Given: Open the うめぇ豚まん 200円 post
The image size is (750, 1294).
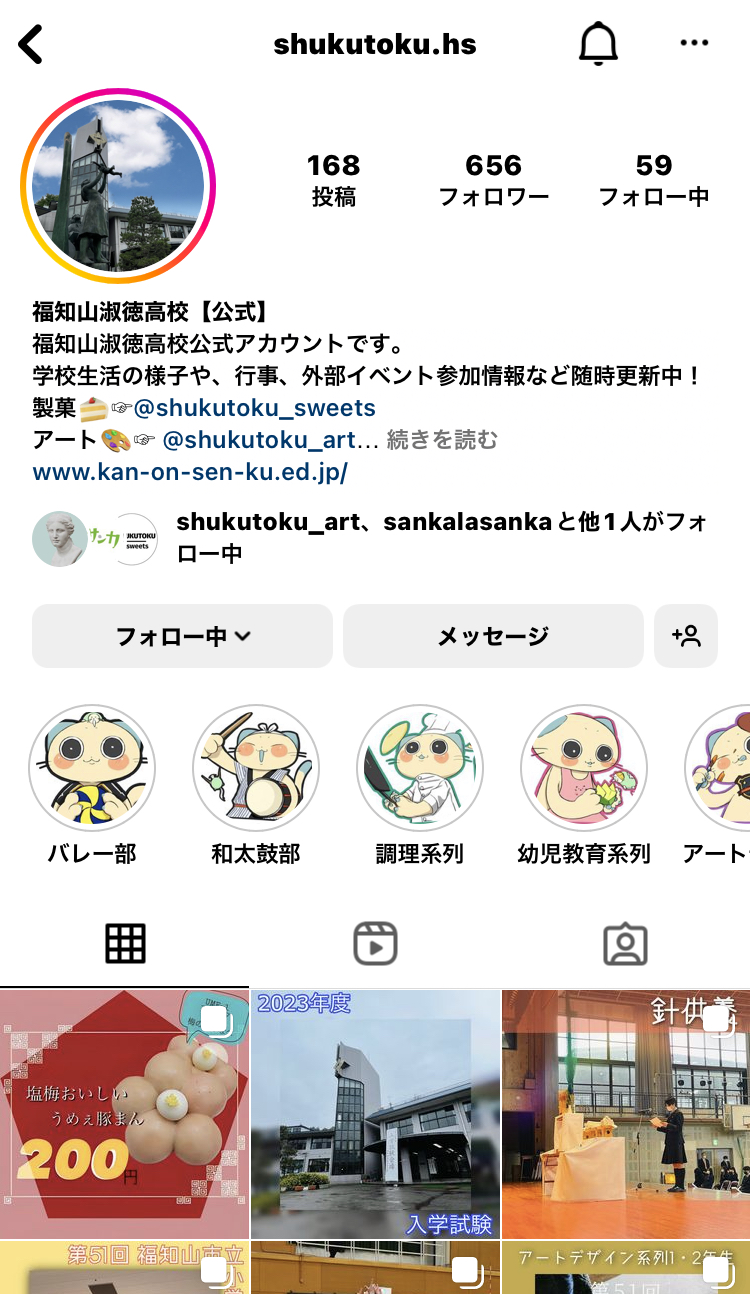Looking at the screenshot, I should point(124,1114).
